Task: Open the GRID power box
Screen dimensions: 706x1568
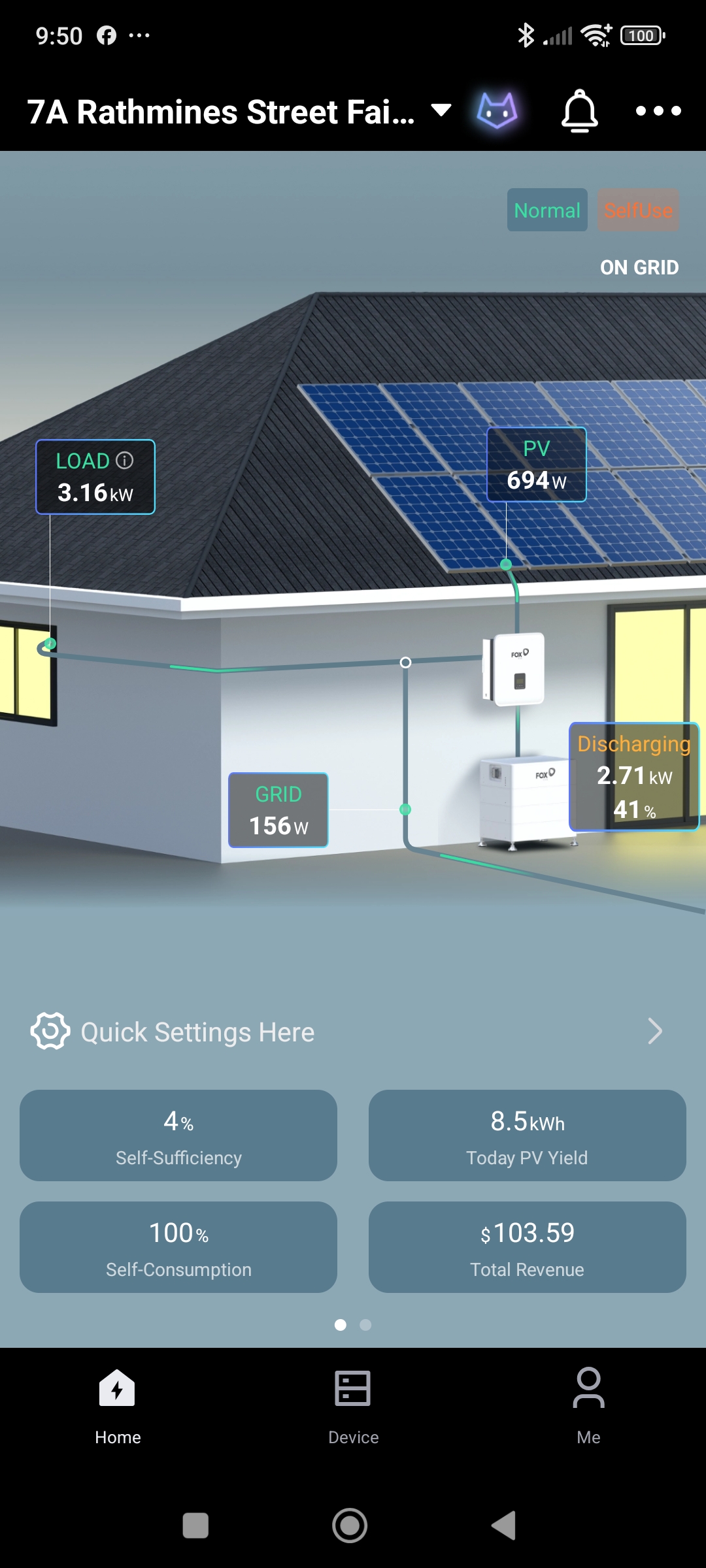Action: [278, 810]
